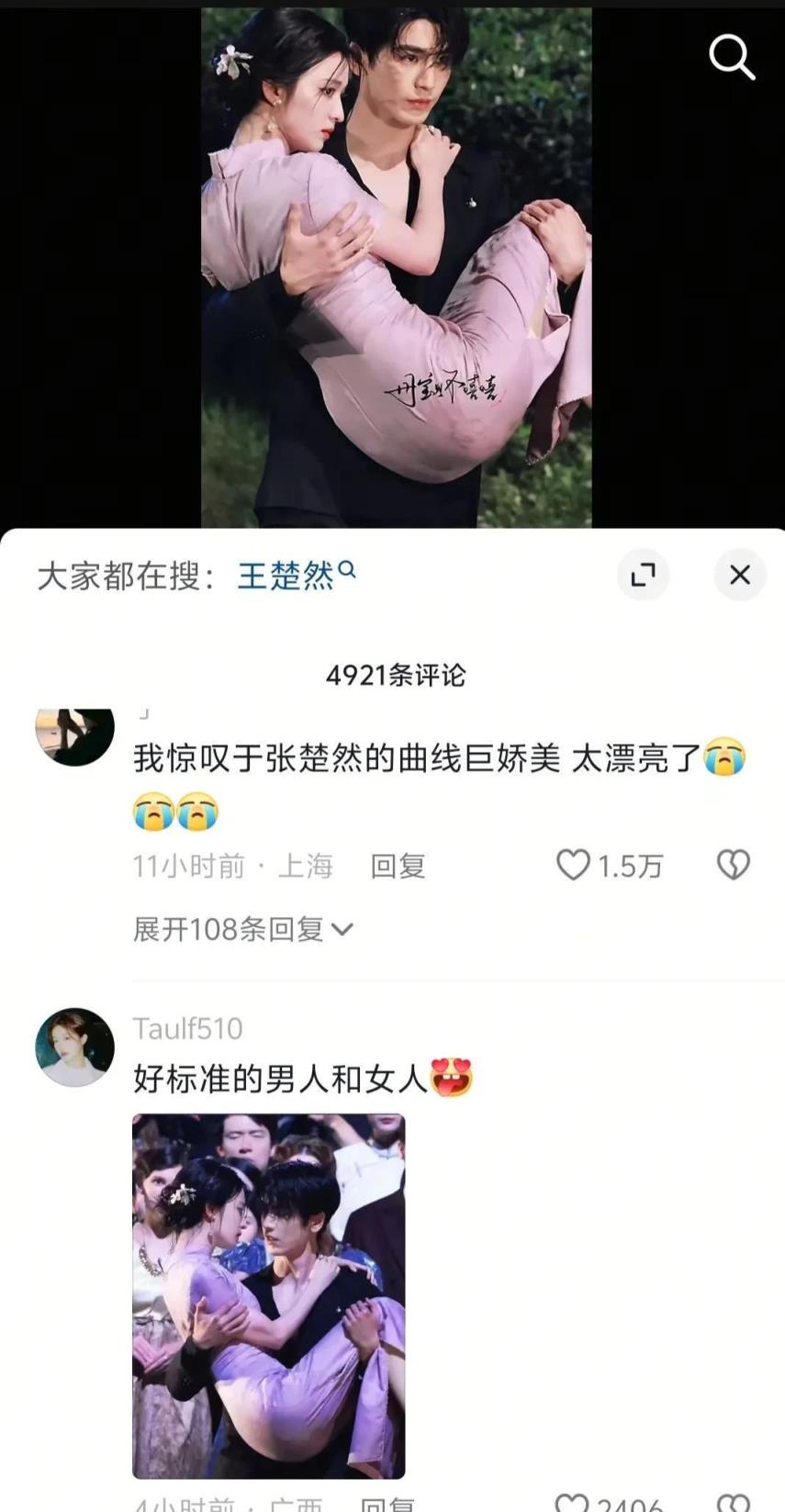Expand the comments panel to full screen
785x1512 pixels.
pyautogui.click(x=643, y=575)
